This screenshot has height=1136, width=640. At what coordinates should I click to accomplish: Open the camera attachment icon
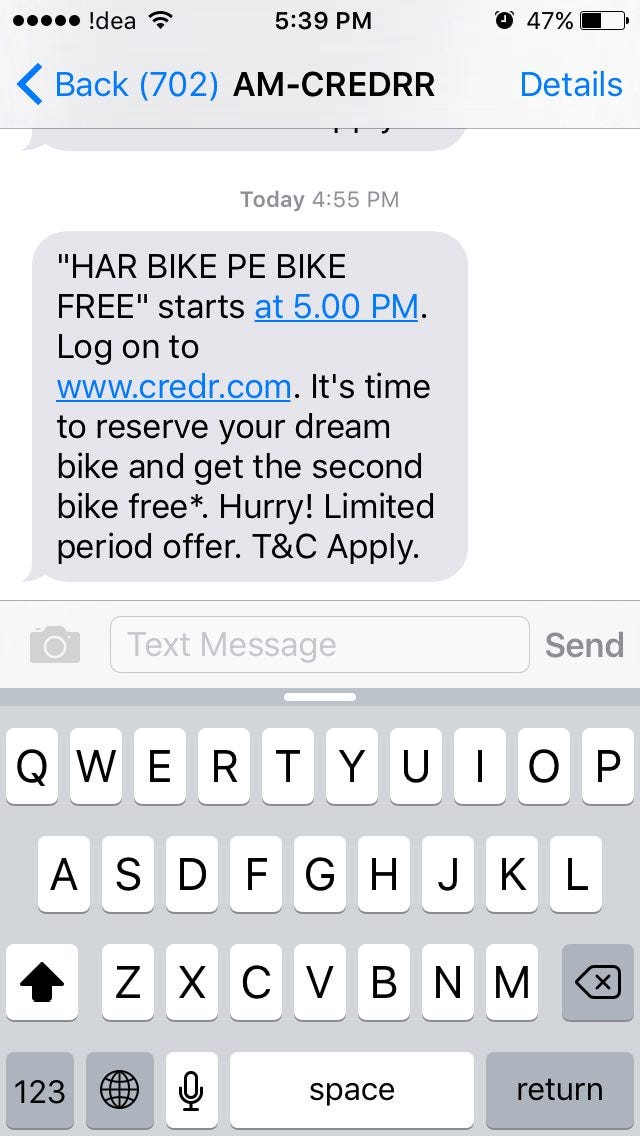pos(54,645)
